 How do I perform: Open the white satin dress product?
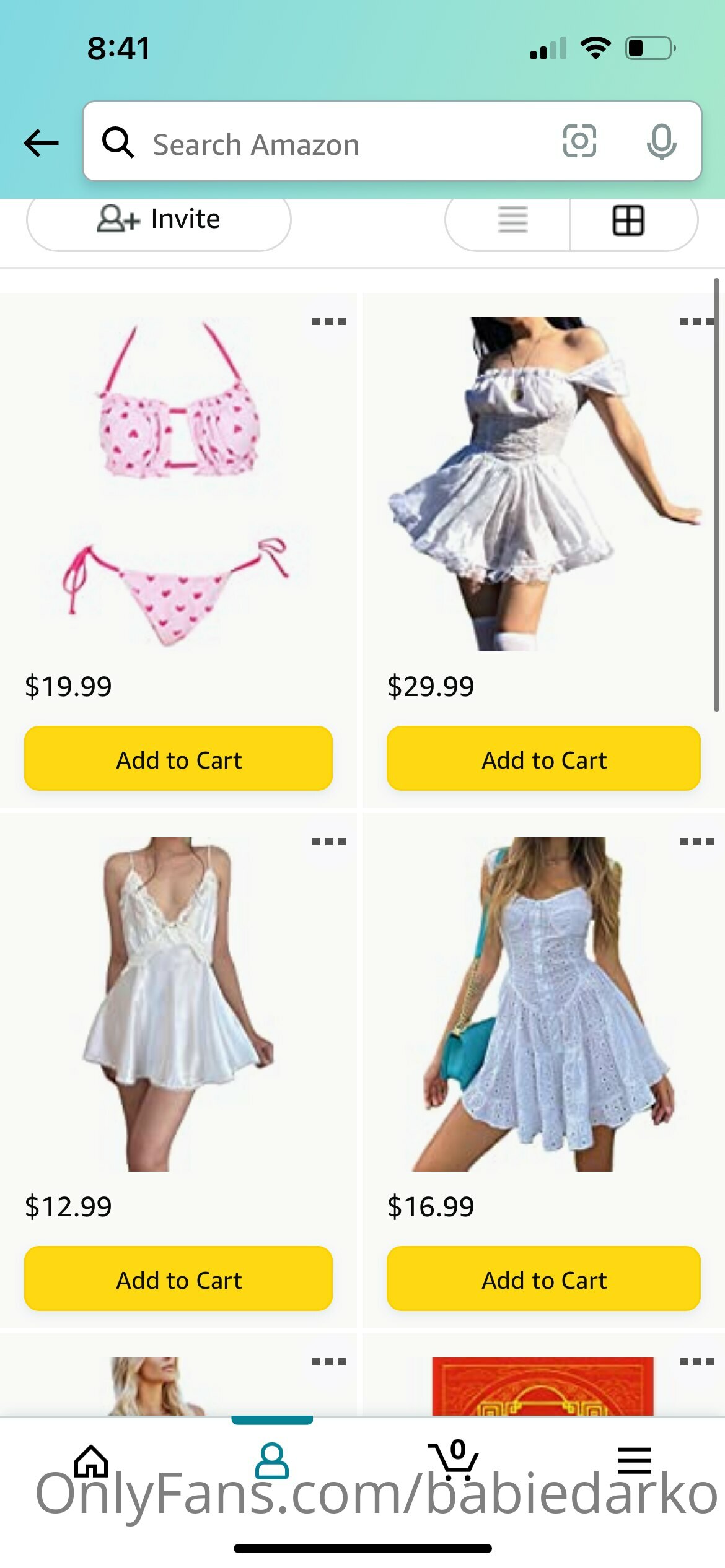pyautogui.click(x=178, y=1003)
